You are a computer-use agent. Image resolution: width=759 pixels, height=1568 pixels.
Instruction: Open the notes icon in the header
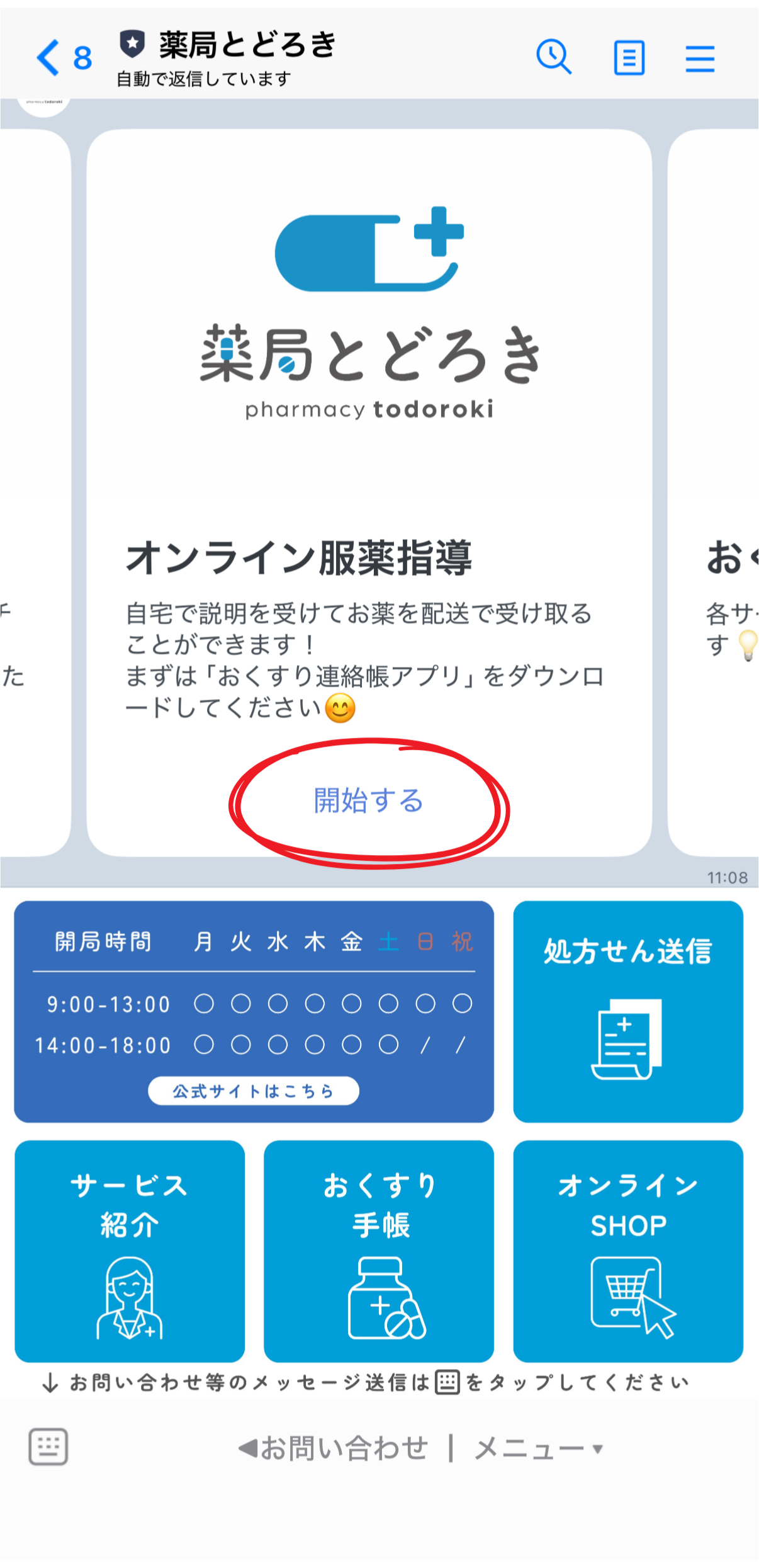(629, 58)
